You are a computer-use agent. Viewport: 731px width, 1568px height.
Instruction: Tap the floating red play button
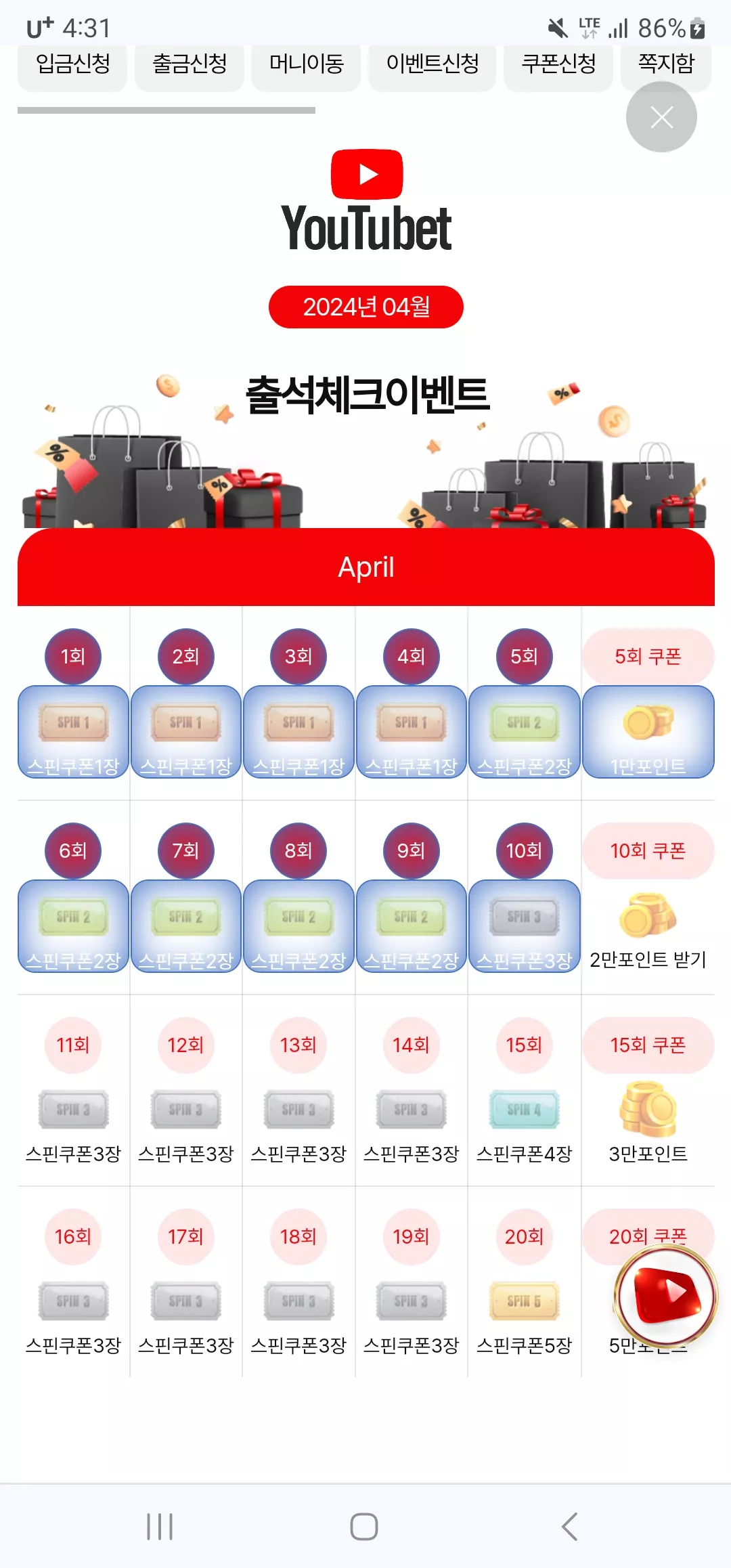(665, 1296)
